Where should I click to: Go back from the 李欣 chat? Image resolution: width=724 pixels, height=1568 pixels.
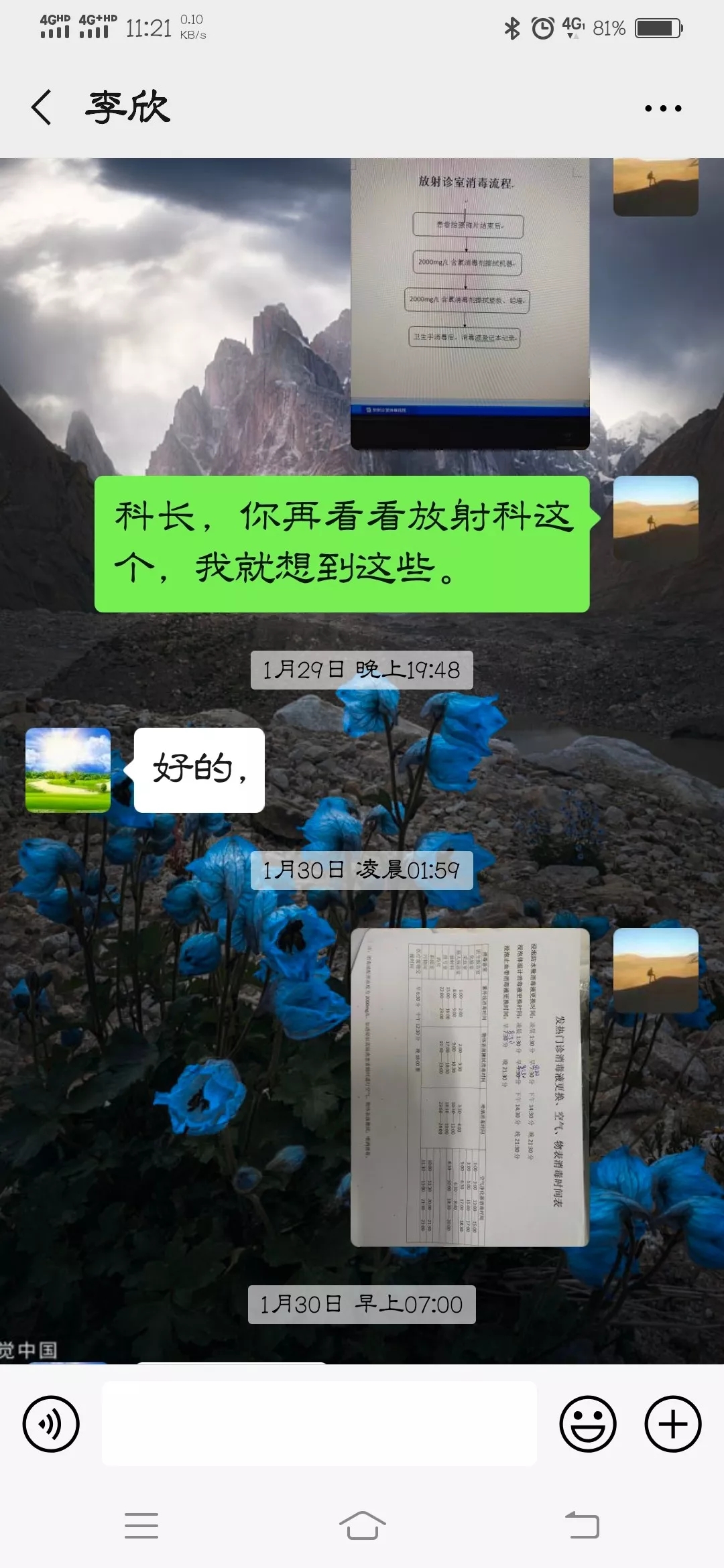coord(42,107)
